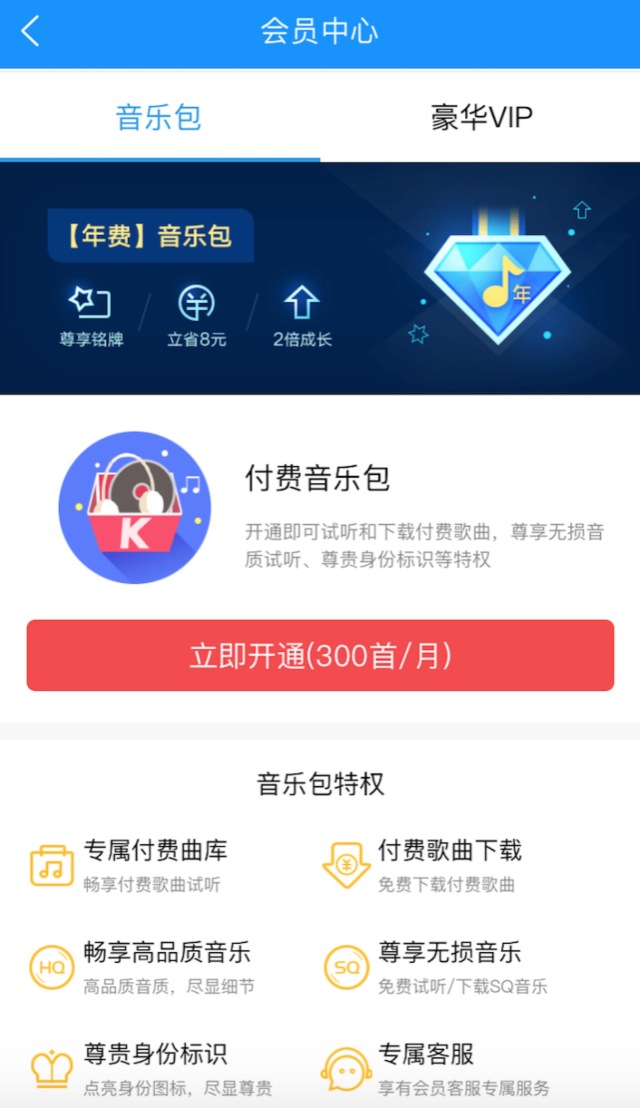Switch to the 豪华VIP tab
Viewport: 640px width, 1108px height.
click(481, 117)
